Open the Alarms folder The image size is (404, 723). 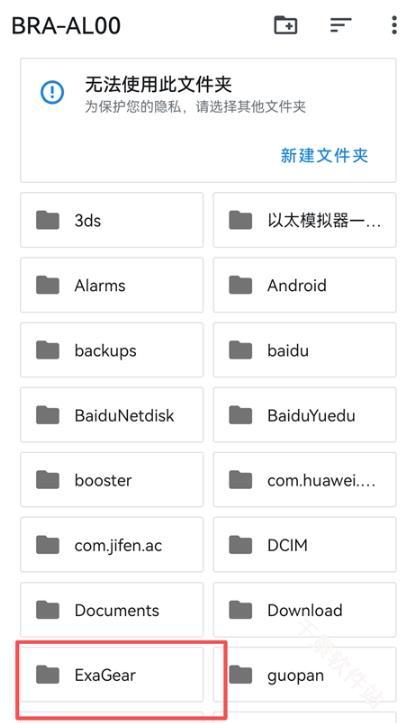click(112, 285)
